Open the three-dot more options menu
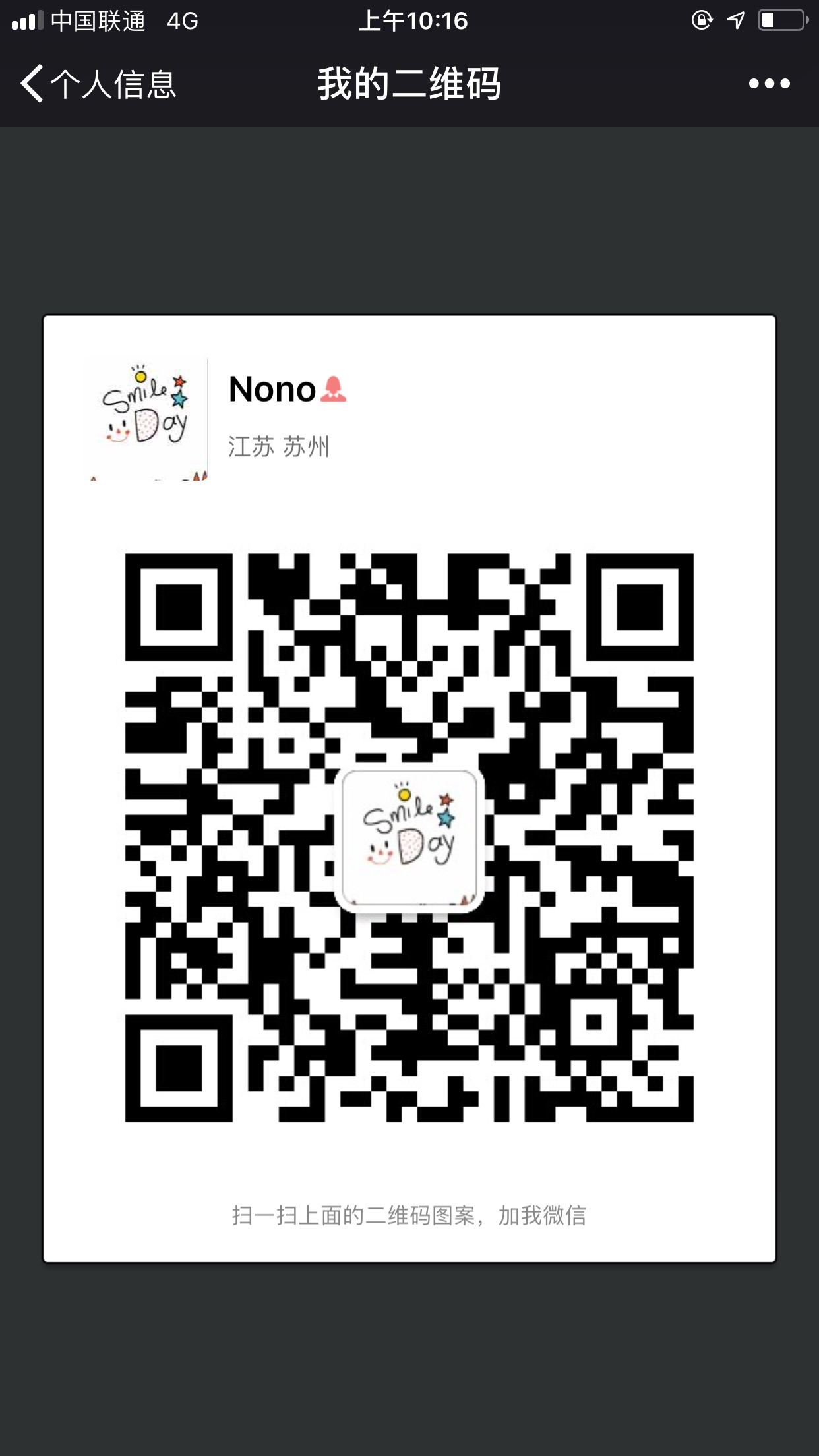Viewport: 819px width, 1456px height. 769,84
